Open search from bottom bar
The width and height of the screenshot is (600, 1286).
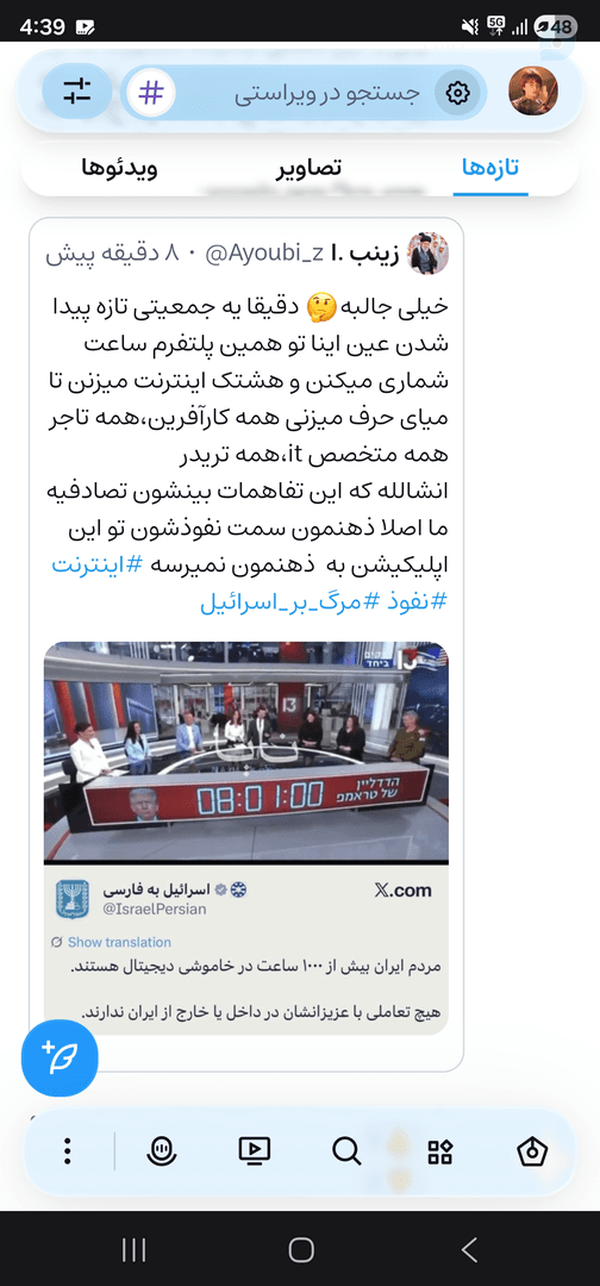tap(346, 1151)
